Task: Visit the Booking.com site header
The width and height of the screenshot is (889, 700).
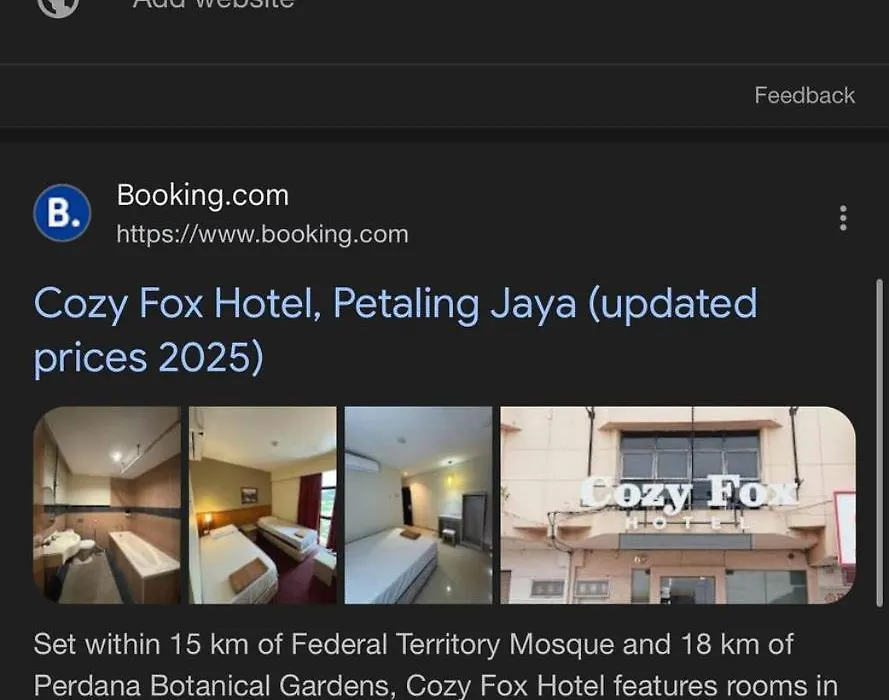Action: (203, 196)
